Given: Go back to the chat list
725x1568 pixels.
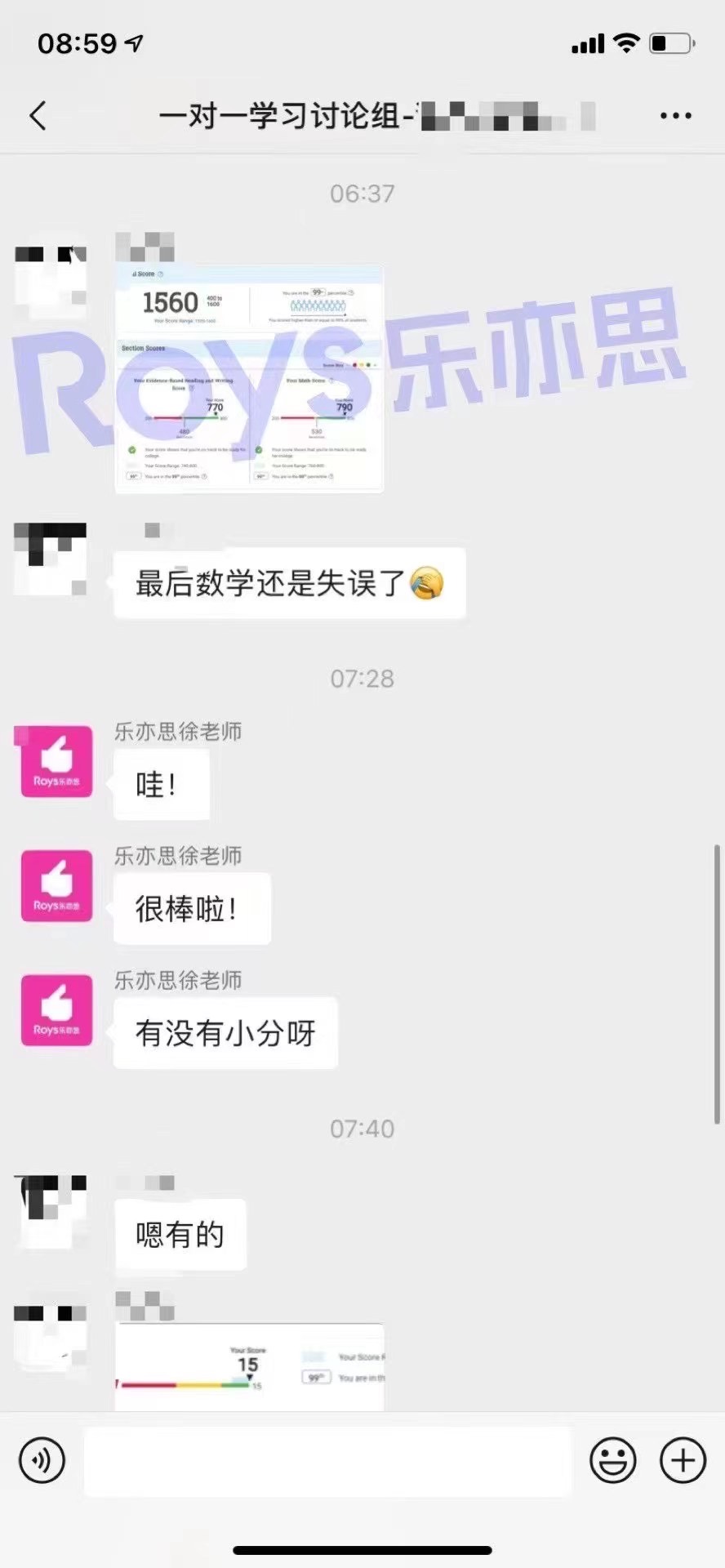Looking at the screenshot, I should click(x=38, y=116).
